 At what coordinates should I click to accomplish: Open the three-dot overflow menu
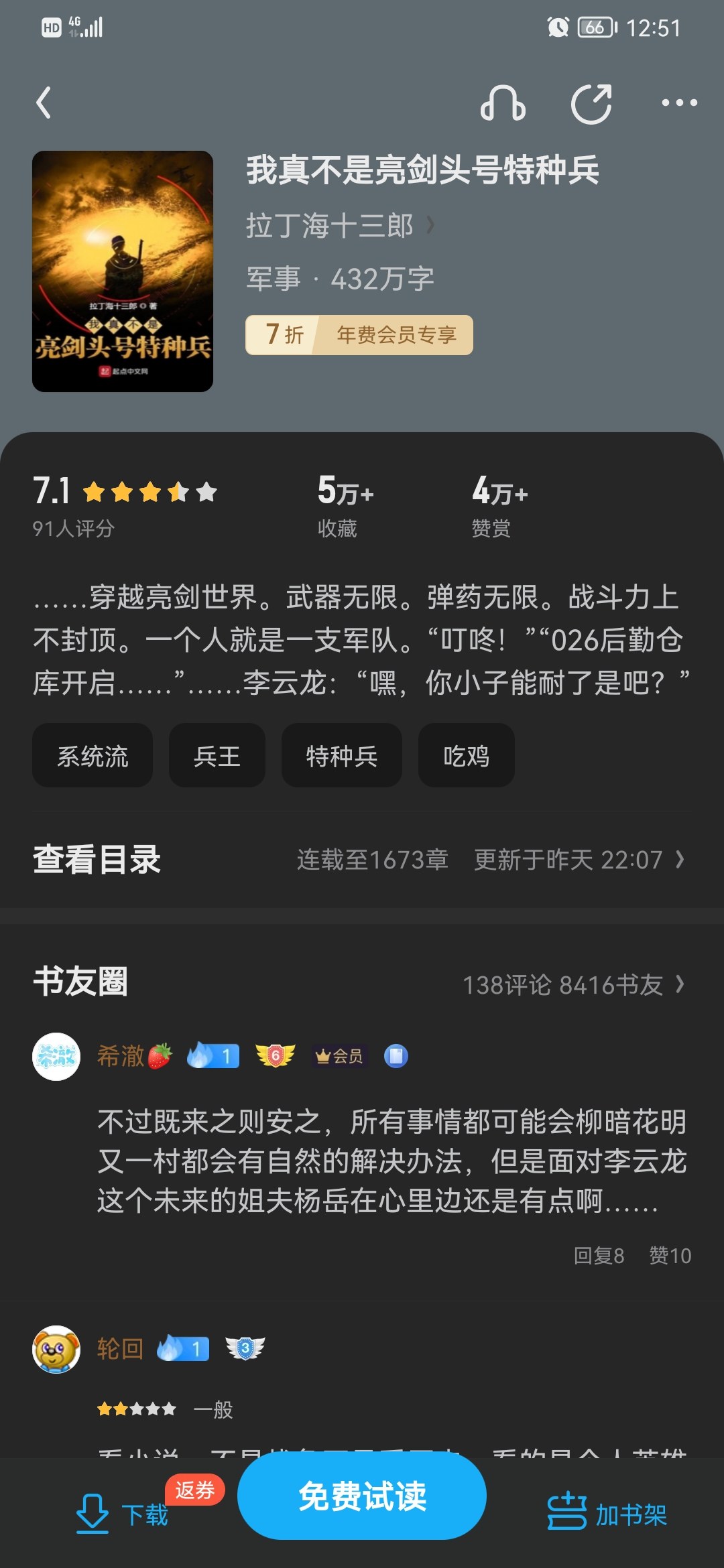point(679,103)
